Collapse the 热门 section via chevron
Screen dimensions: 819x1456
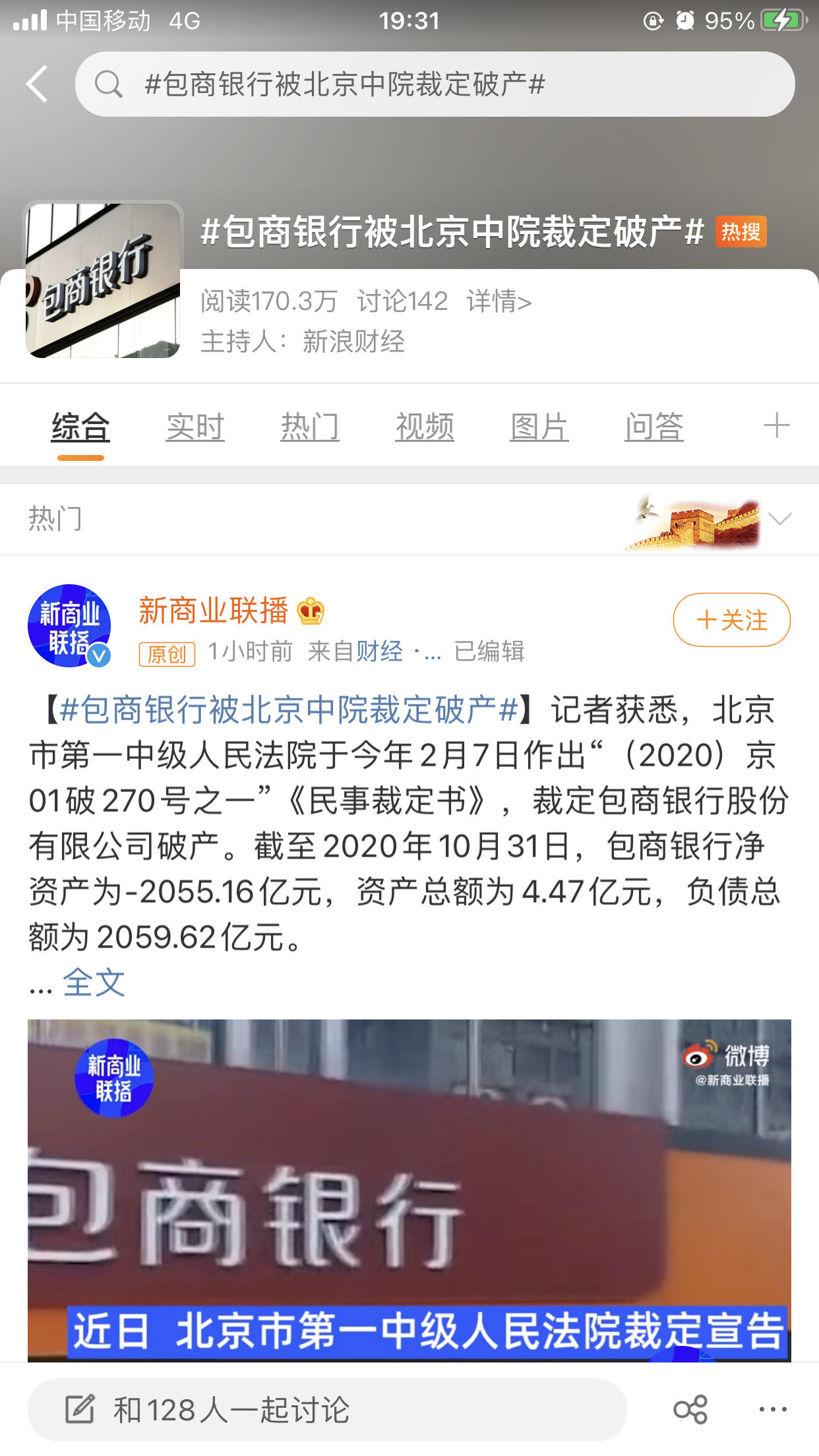click(780, 519)
